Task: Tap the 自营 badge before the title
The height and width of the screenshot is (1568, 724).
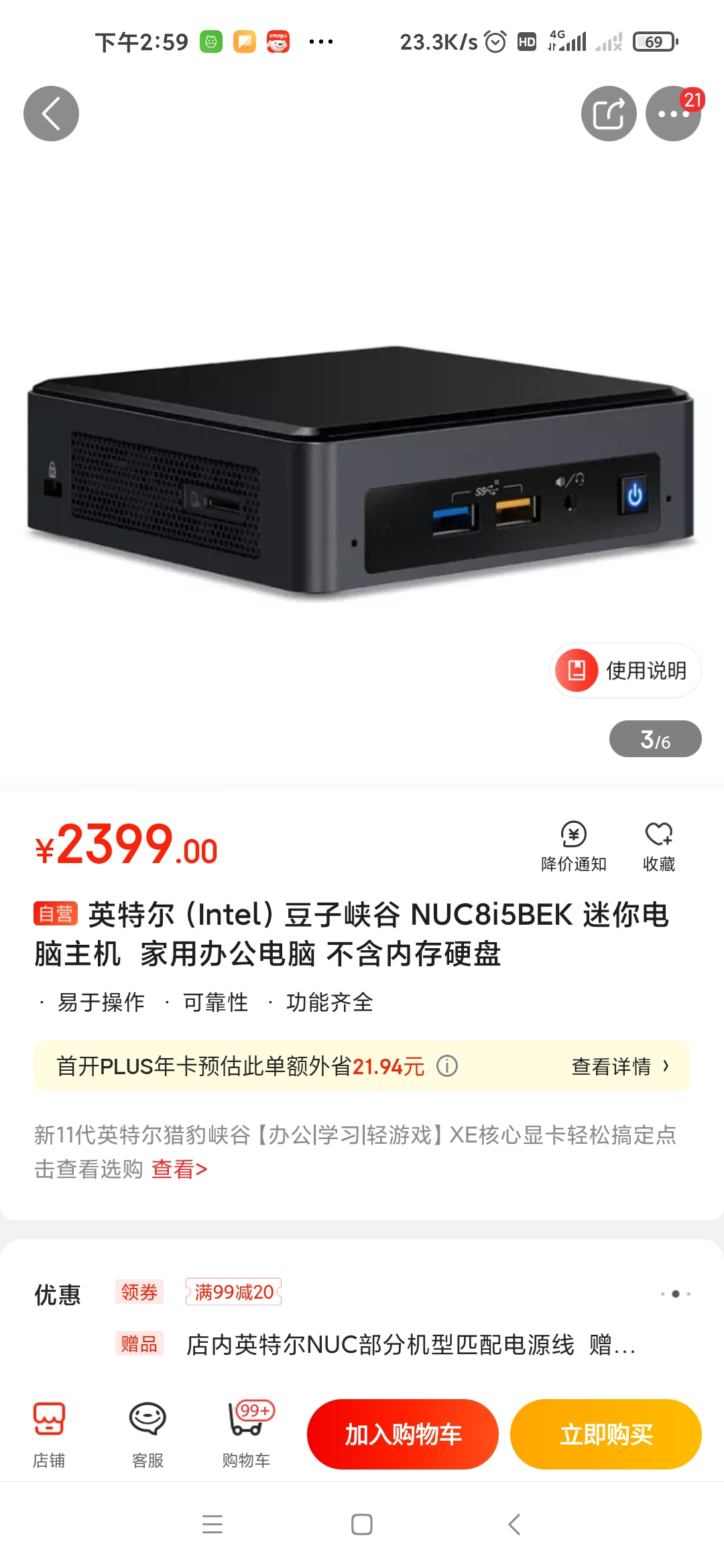Action: [x=56, y=915]
